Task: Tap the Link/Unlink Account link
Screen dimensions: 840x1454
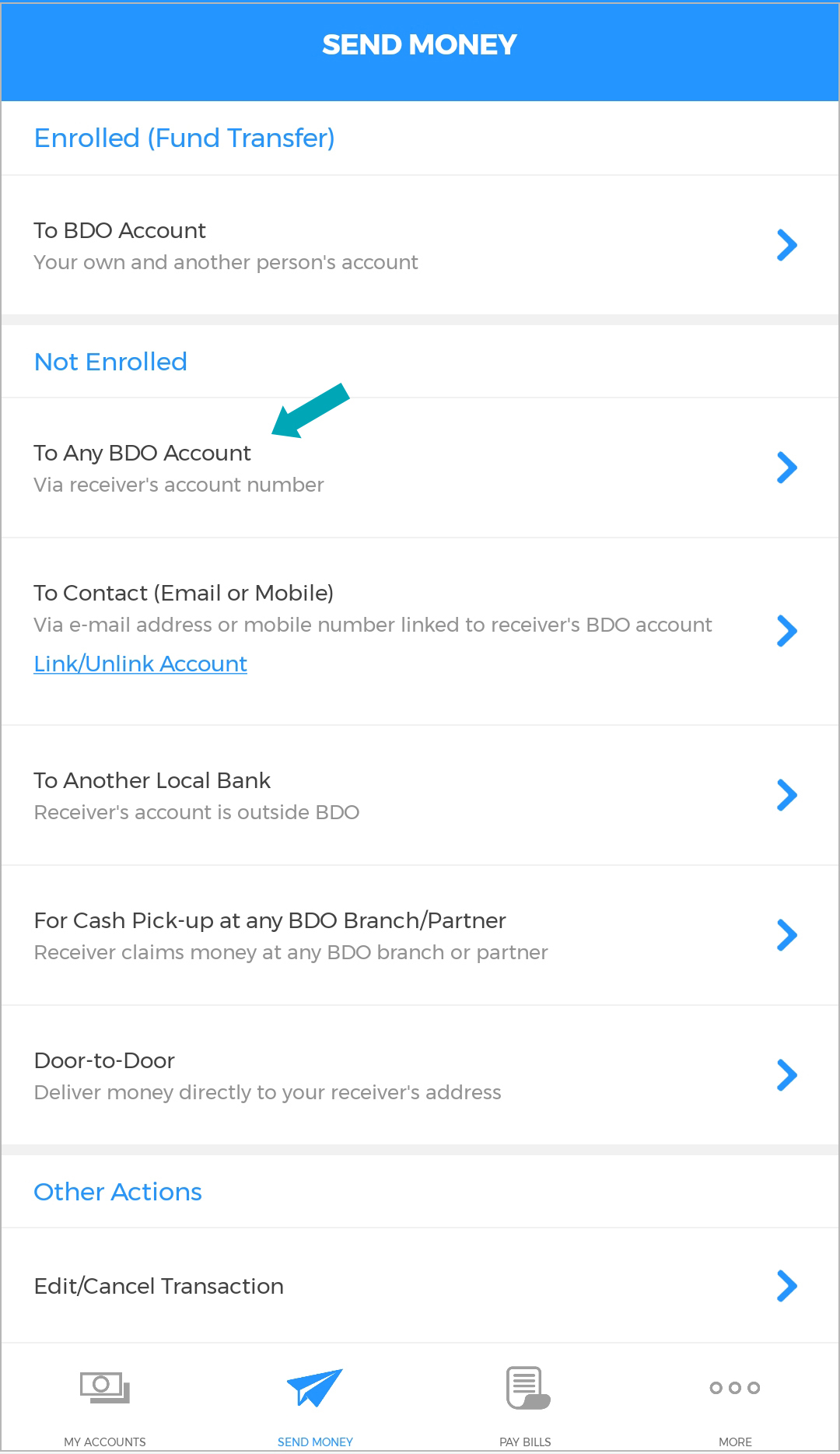Action: (x=140, y=664)
